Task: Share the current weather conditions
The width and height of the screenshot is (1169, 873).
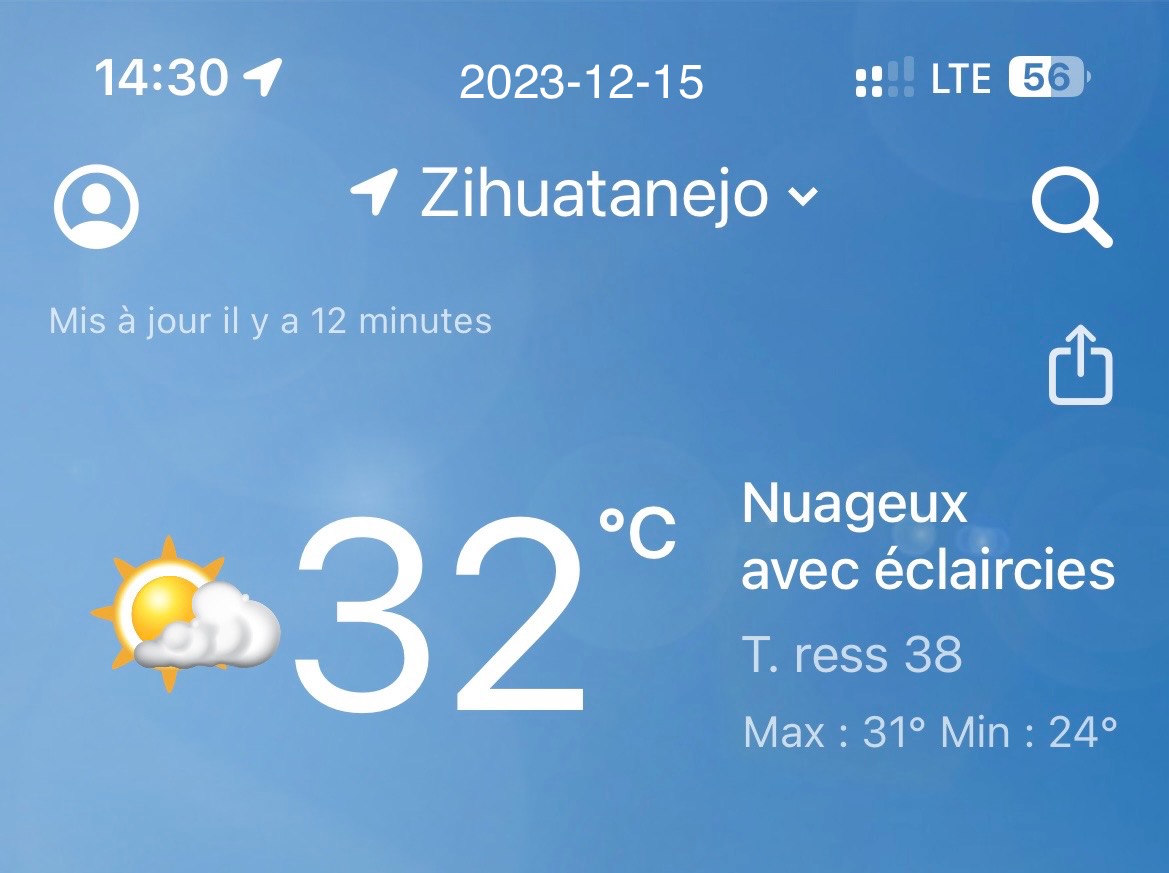Action: click(1080, 366)
